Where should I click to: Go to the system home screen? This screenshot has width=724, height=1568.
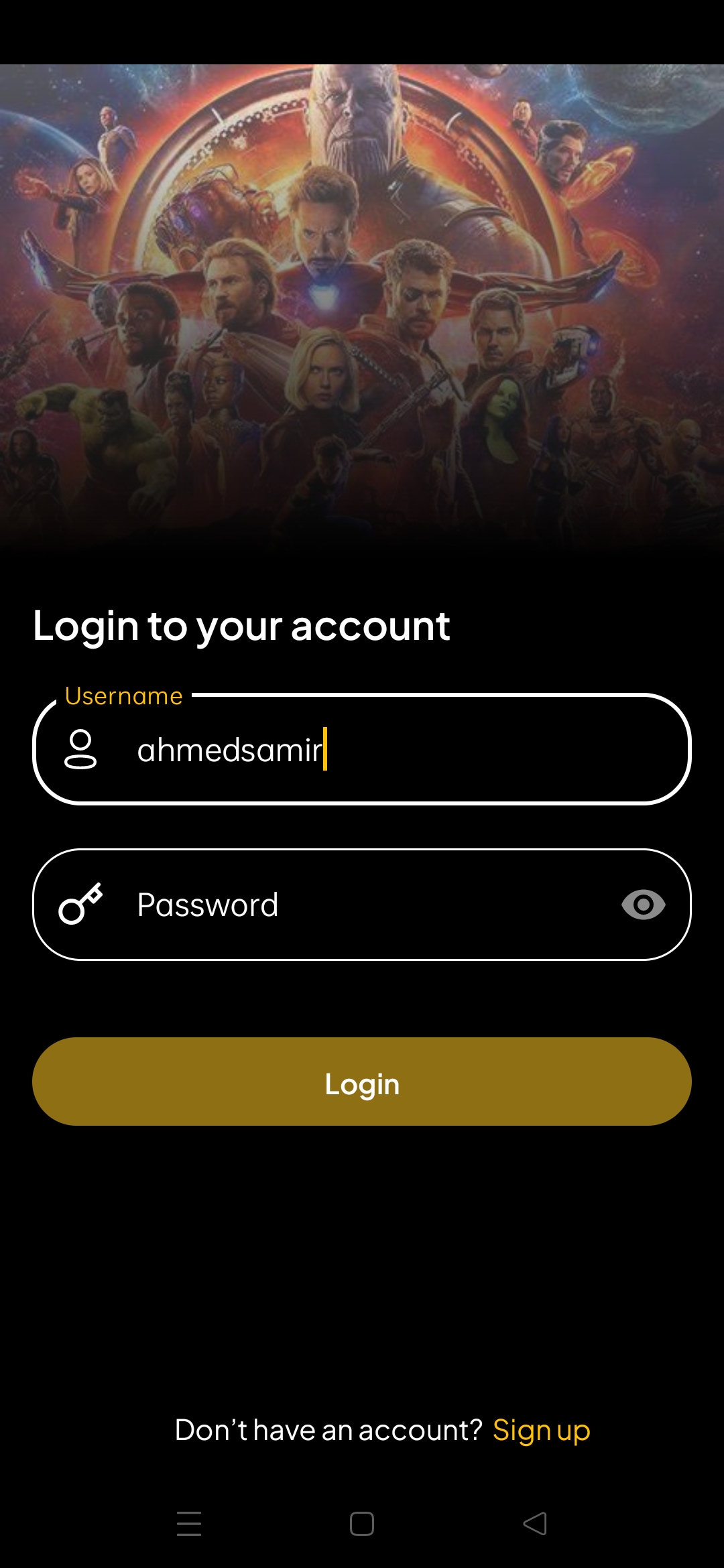click(x=362, y=1524)
